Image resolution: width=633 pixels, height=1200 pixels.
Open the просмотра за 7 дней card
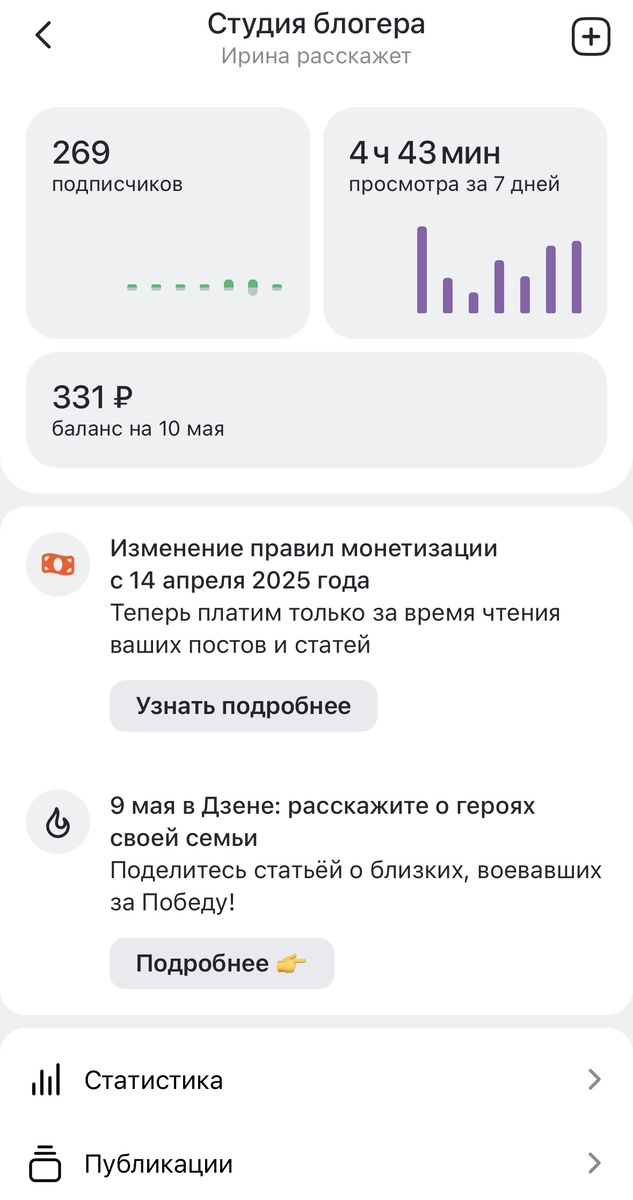point(464,222)
